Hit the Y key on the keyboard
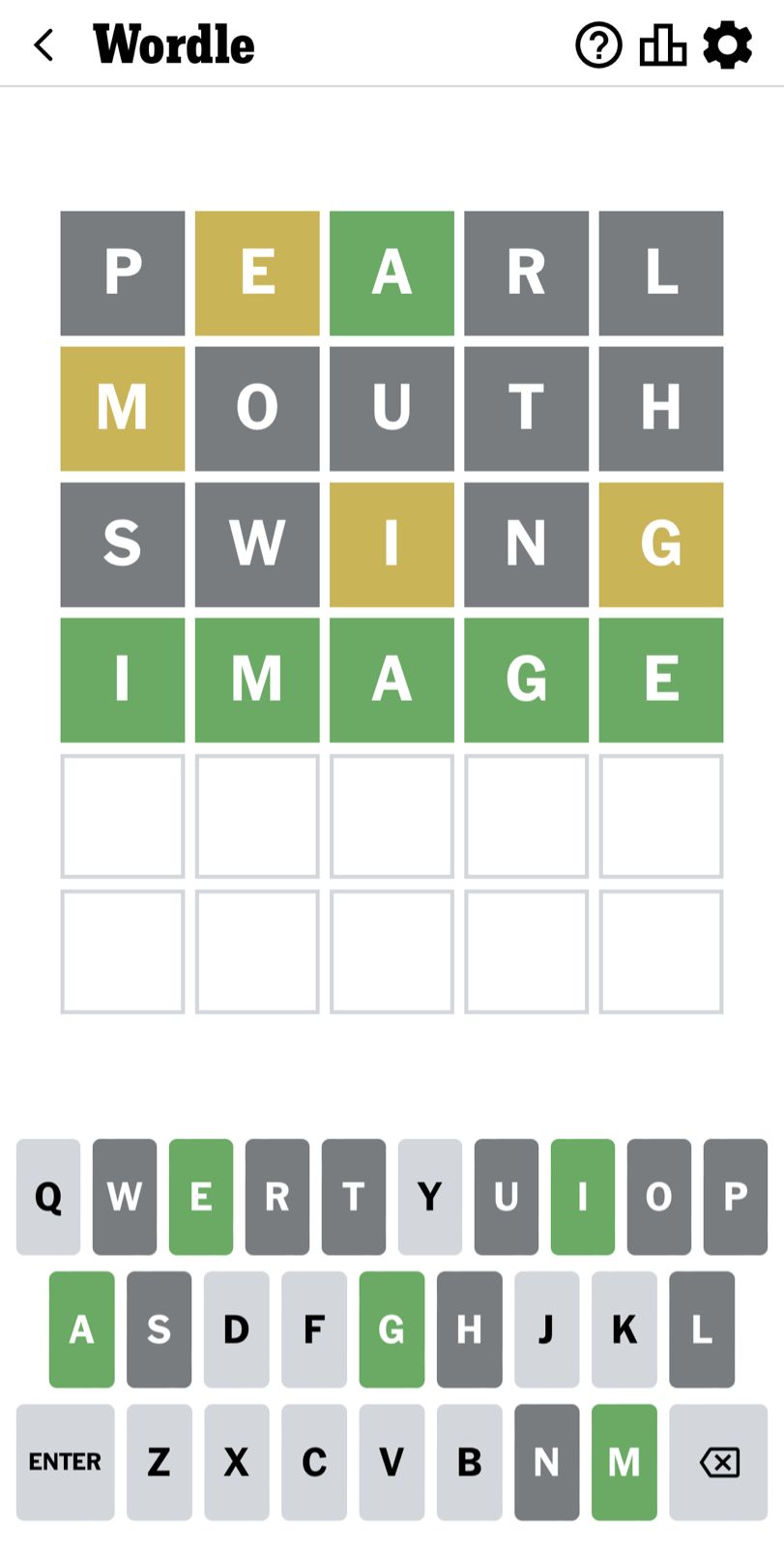Screen dimensions: 784x1547 point(429,1197)
